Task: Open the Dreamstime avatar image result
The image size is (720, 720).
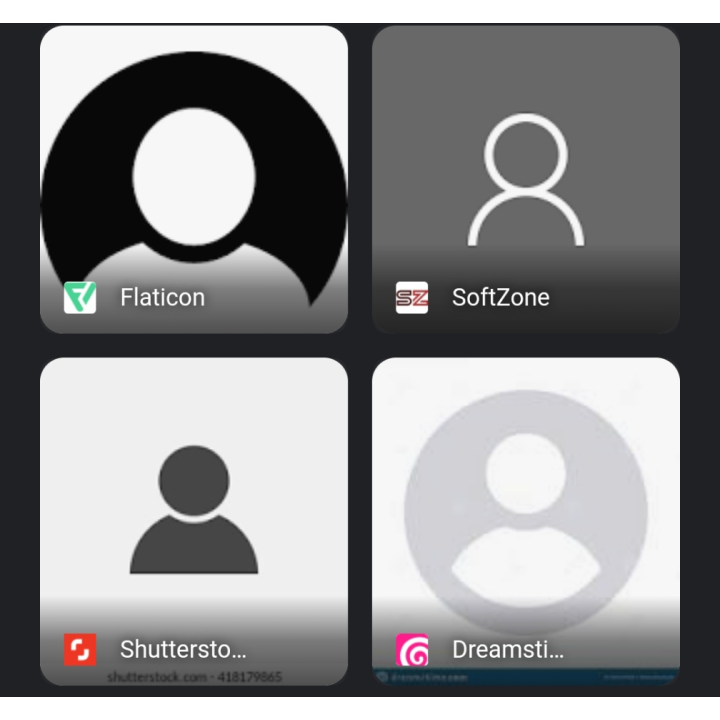Action: coord(526,510)
